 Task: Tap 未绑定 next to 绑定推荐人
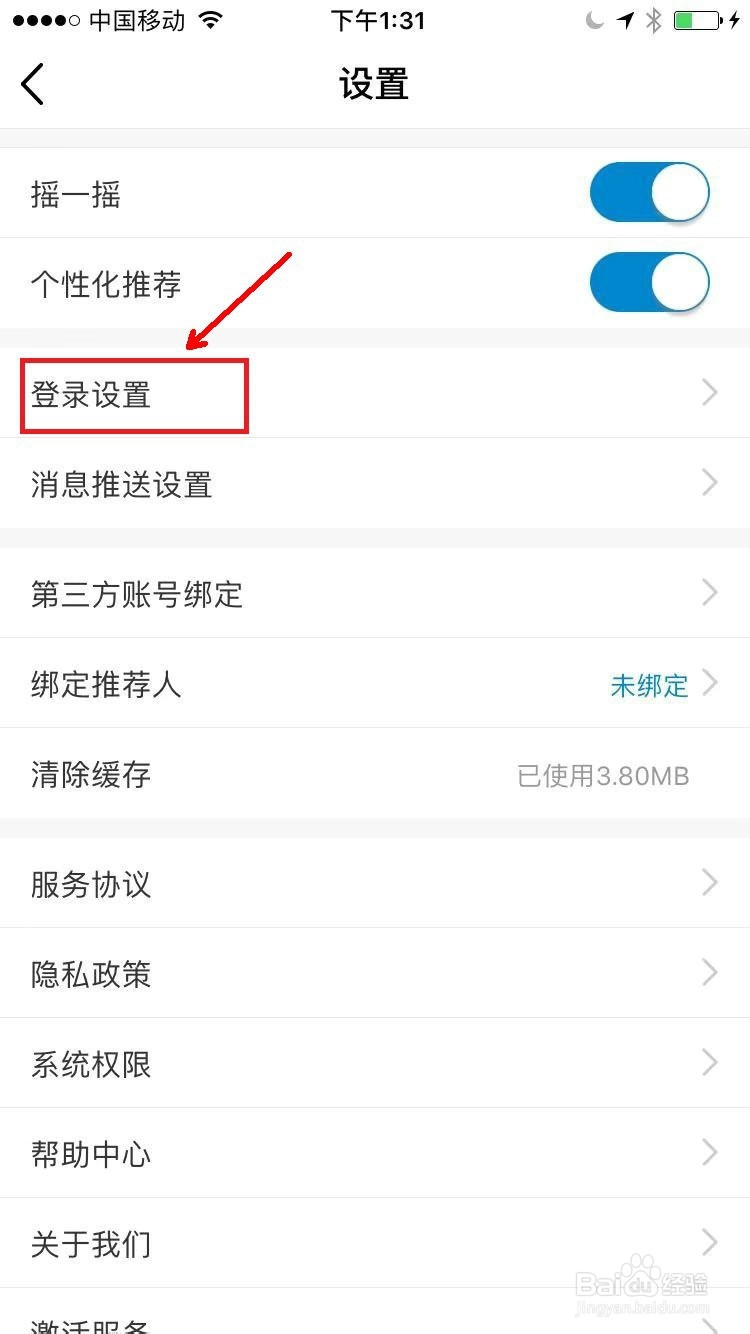tap(648, 685)
